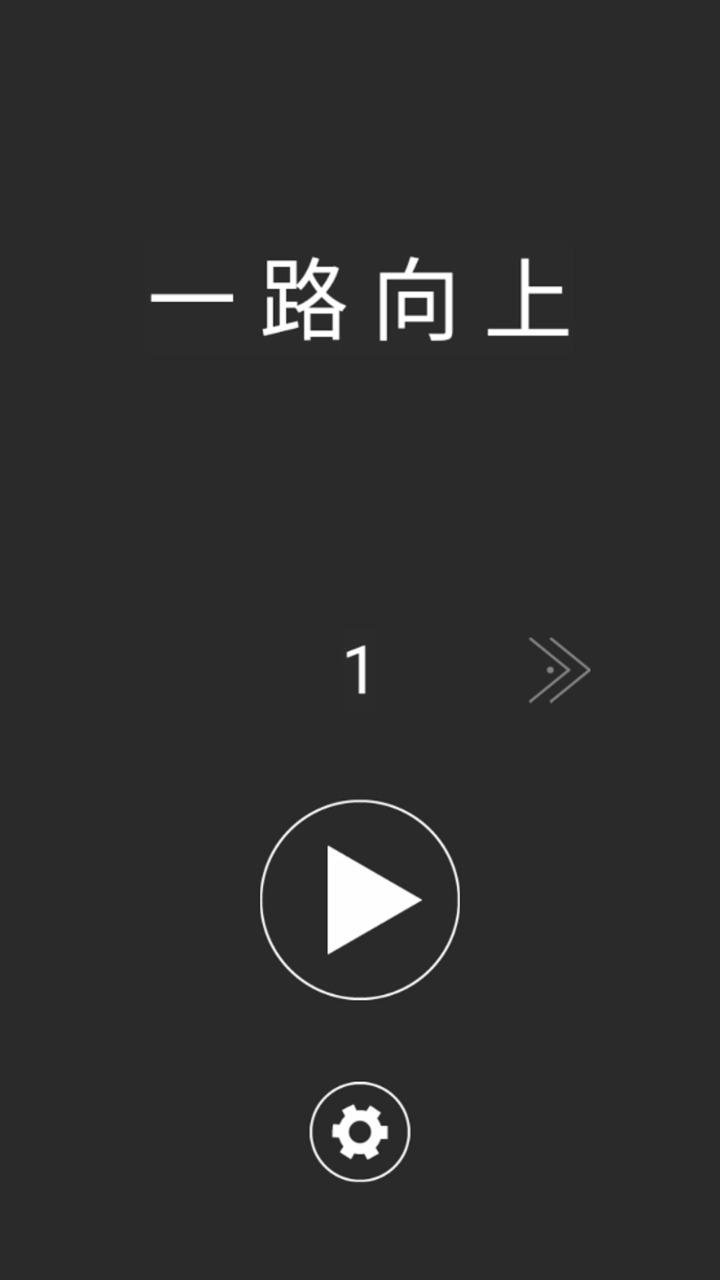Expand level selection with the right chevrons
Screen dimensions: 720x1280
(x=560, y=670)
